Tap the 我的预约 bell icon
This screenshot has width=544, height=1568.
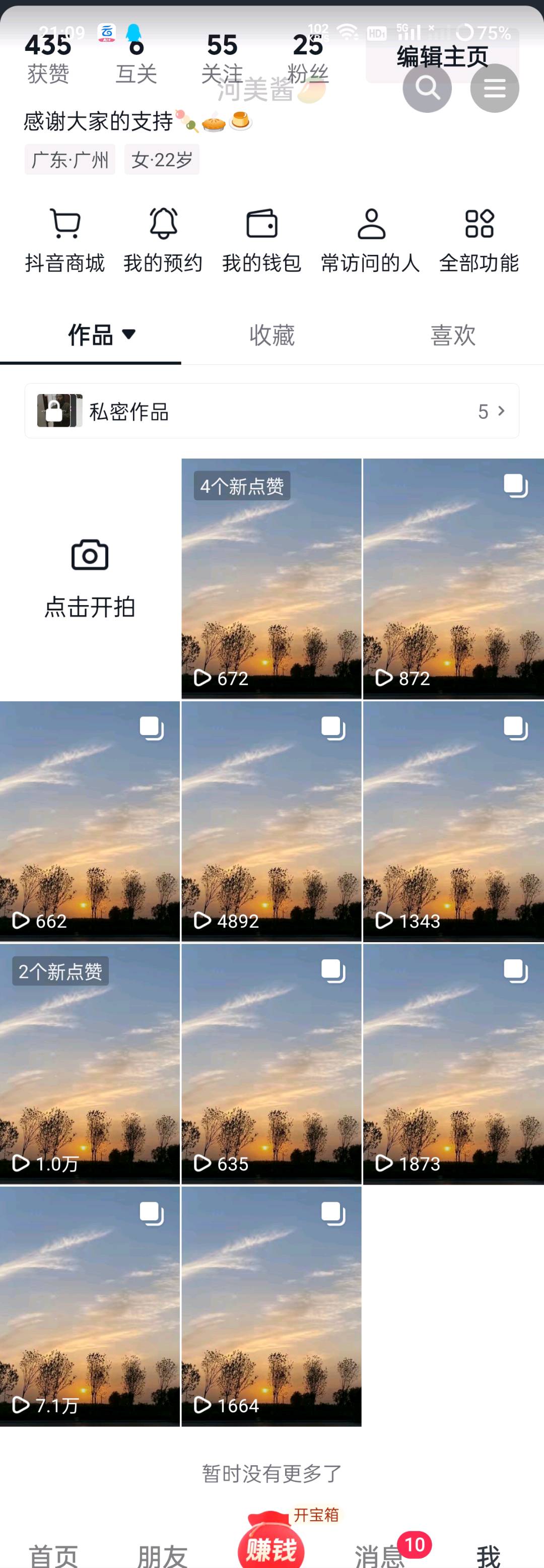(x=163, y=225)
